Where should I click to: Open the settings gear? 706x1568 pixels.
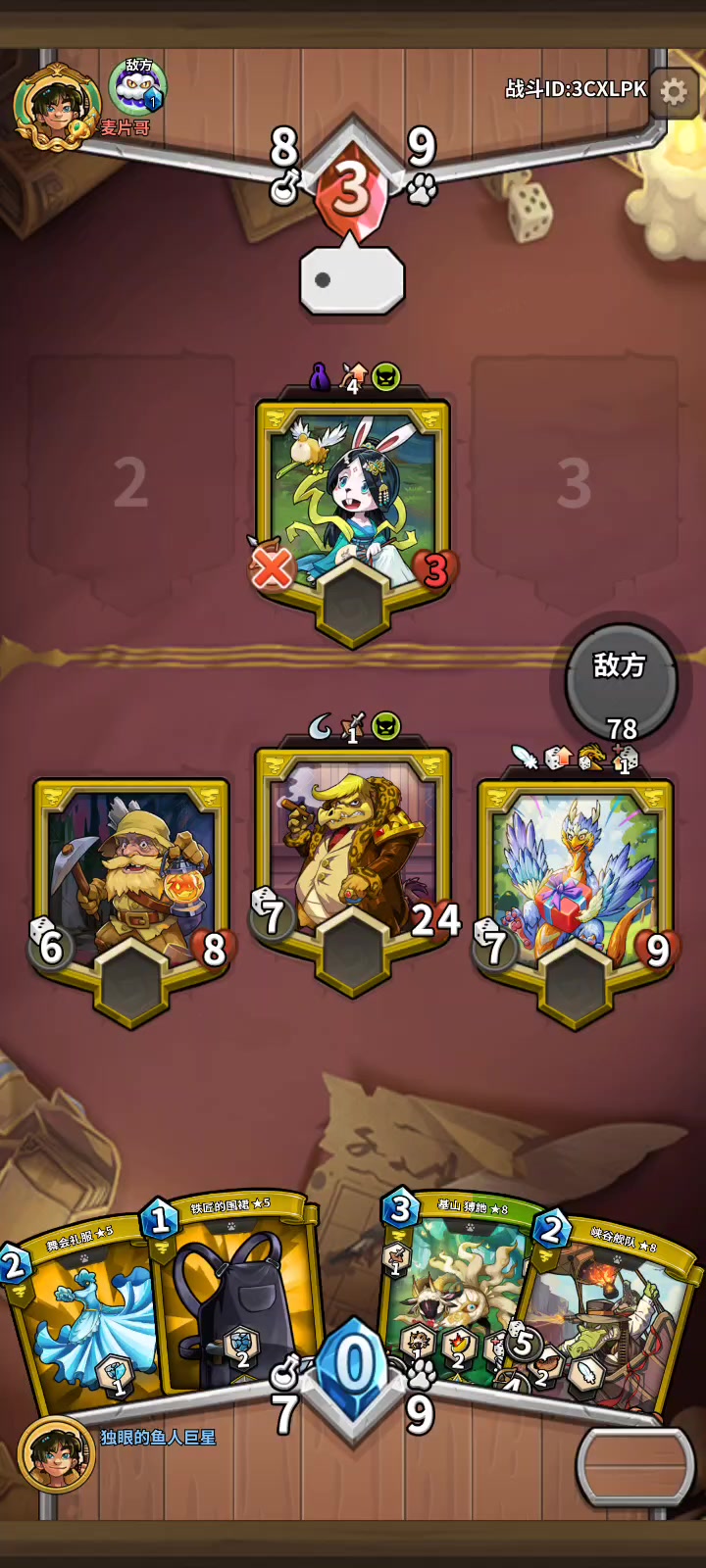[x=674, y=92]
